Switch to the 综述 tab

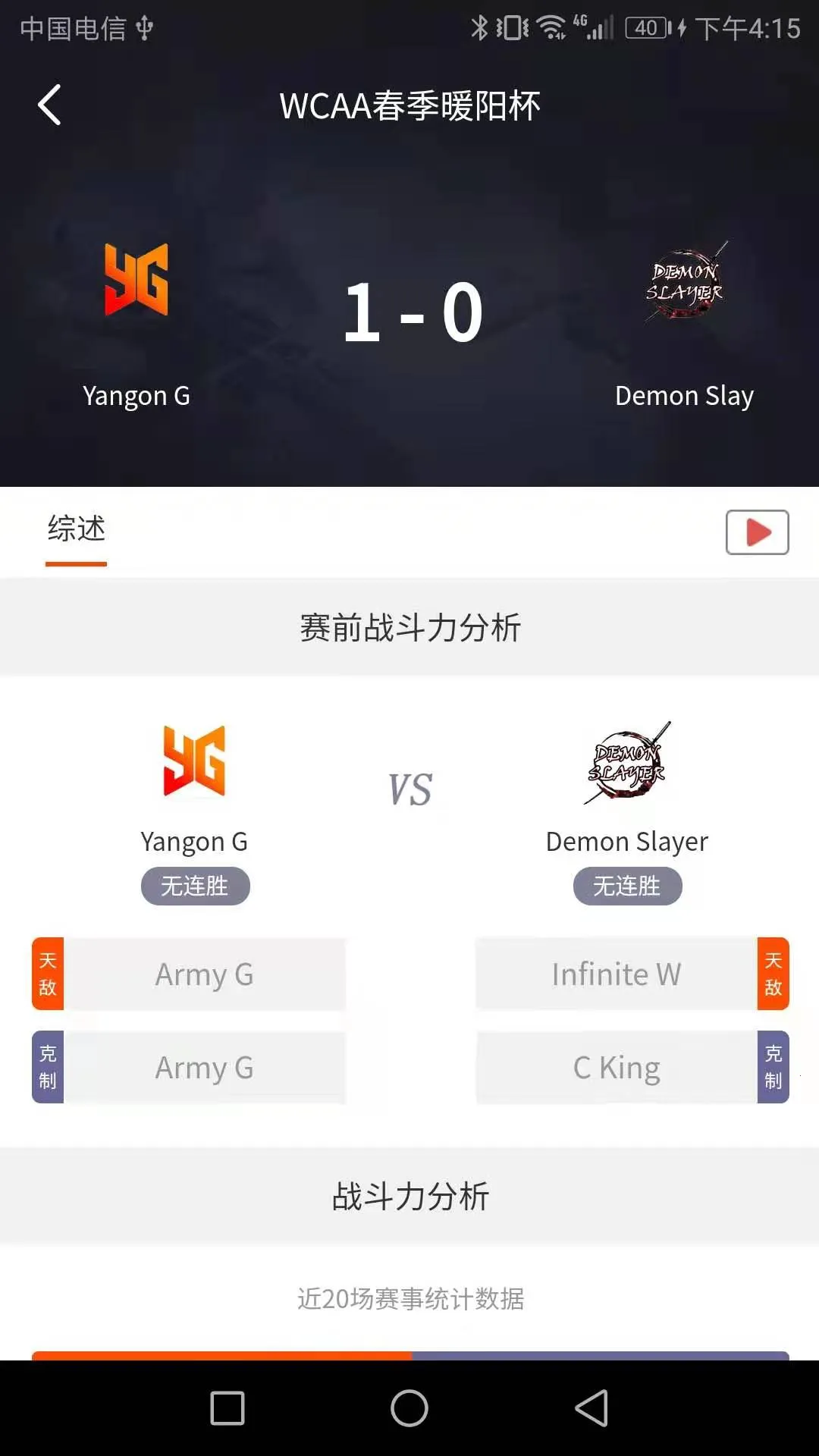pyautogui.click(x=76, y=531)
